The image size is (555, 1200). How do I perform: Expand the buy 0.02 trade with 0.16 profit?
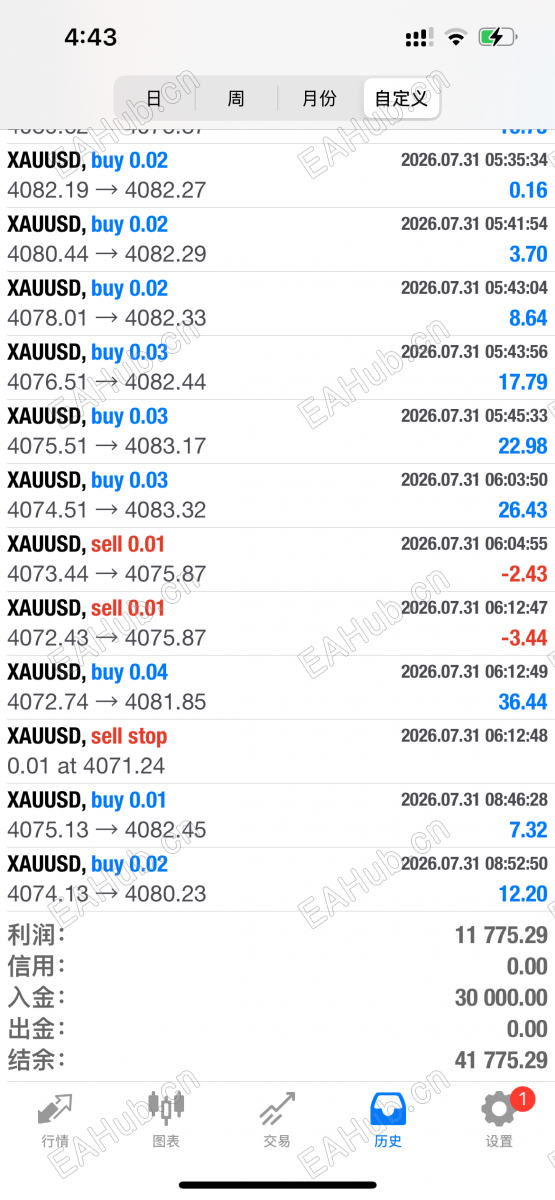pyautogui.click(x=277, y=176)
